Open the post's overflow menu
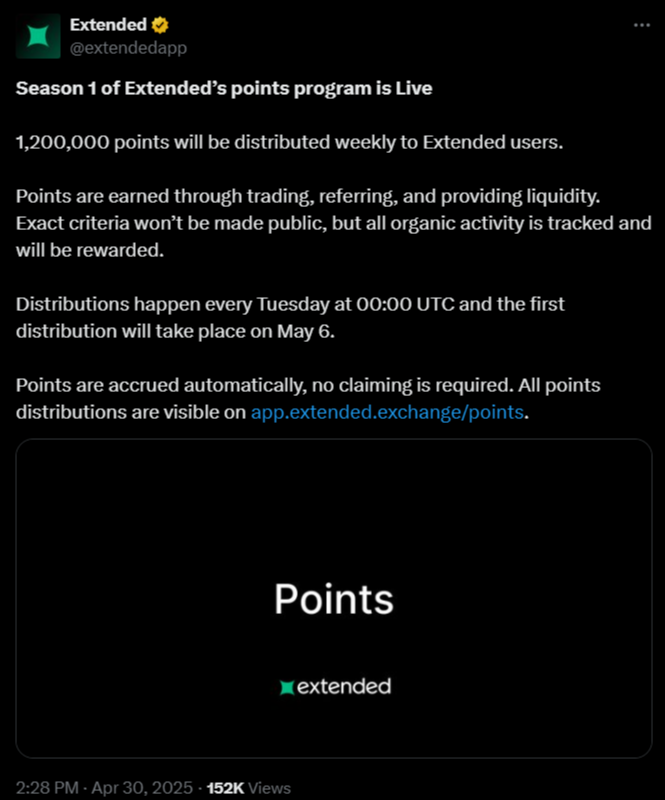 [641, 24]
